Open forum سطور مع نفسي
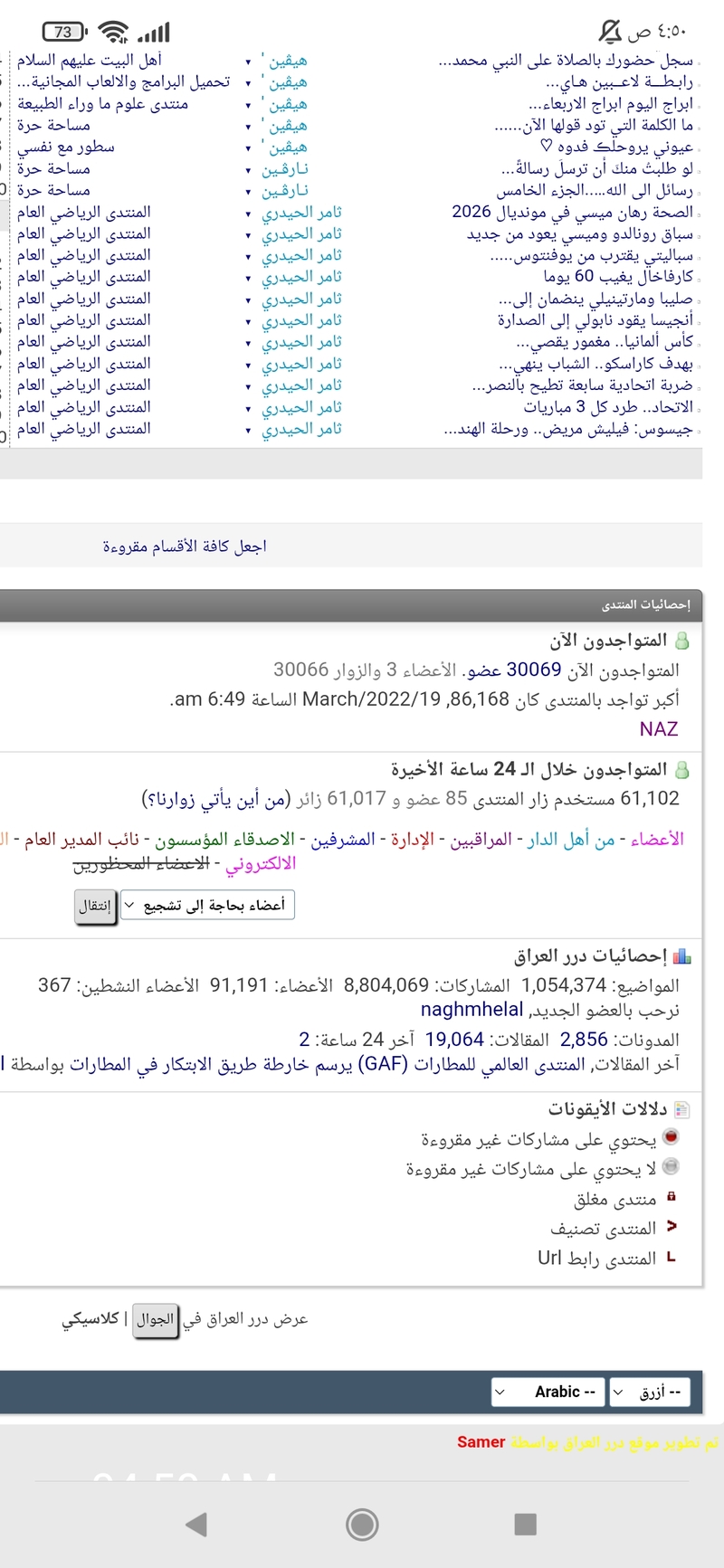The height and width of the screenshot is (1568, 724). tap(66, 147)
